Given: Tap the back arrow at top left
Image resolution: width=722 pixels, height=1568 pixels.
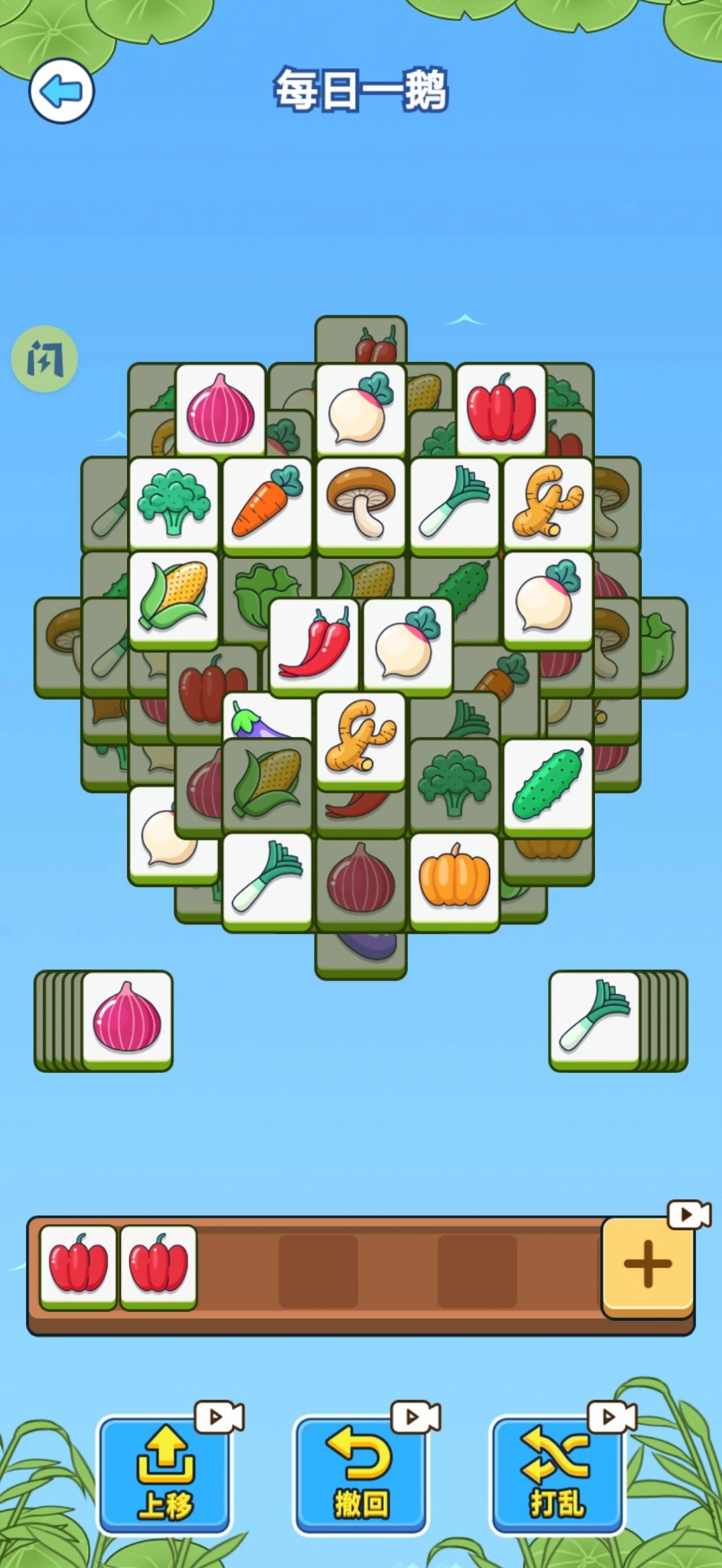Looking at the screenshot, I should tap(62, 91).
